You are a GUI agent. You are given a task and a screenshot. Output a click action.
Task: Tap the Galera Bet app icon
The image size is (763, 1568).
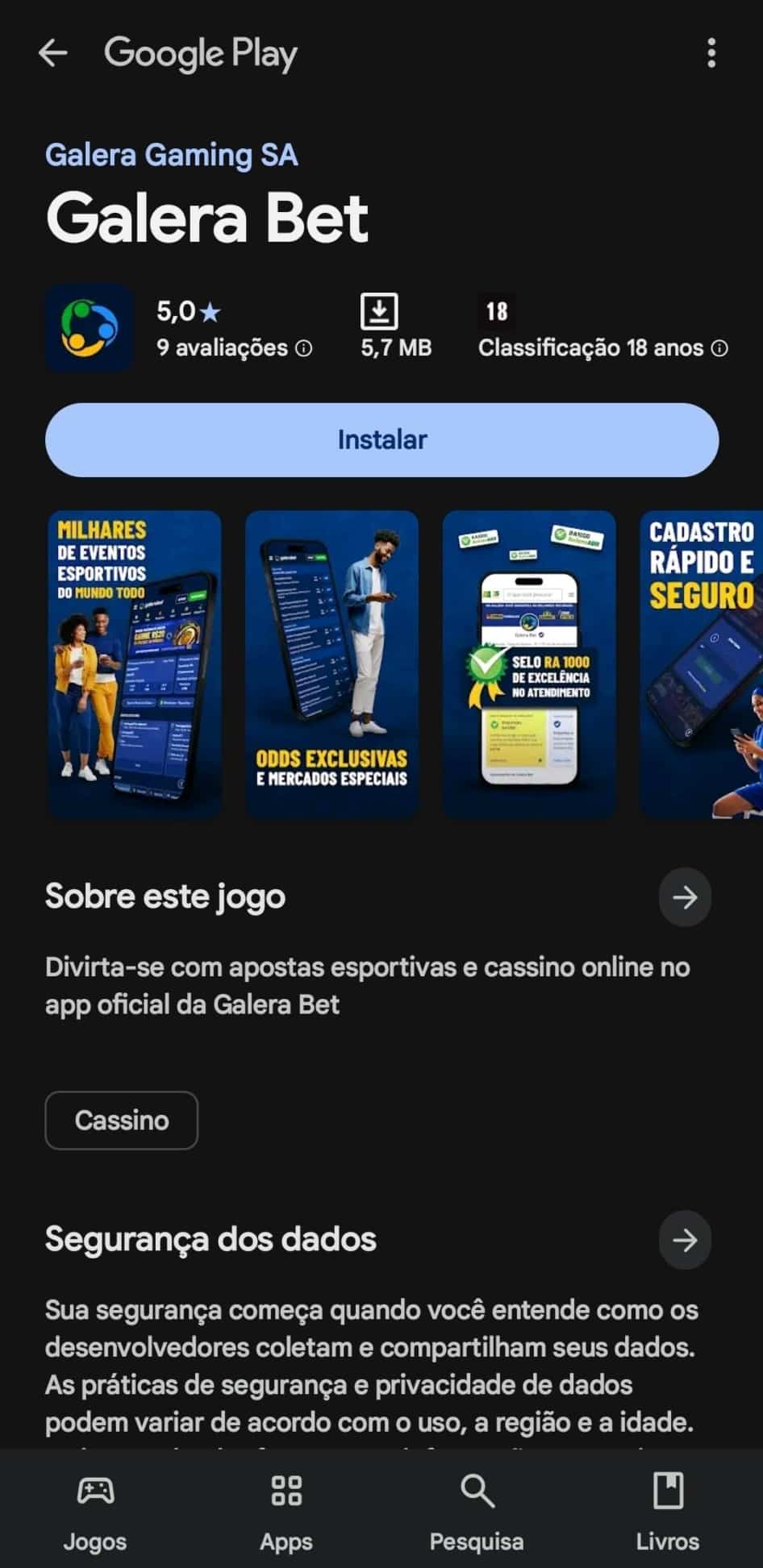point(89,327)
